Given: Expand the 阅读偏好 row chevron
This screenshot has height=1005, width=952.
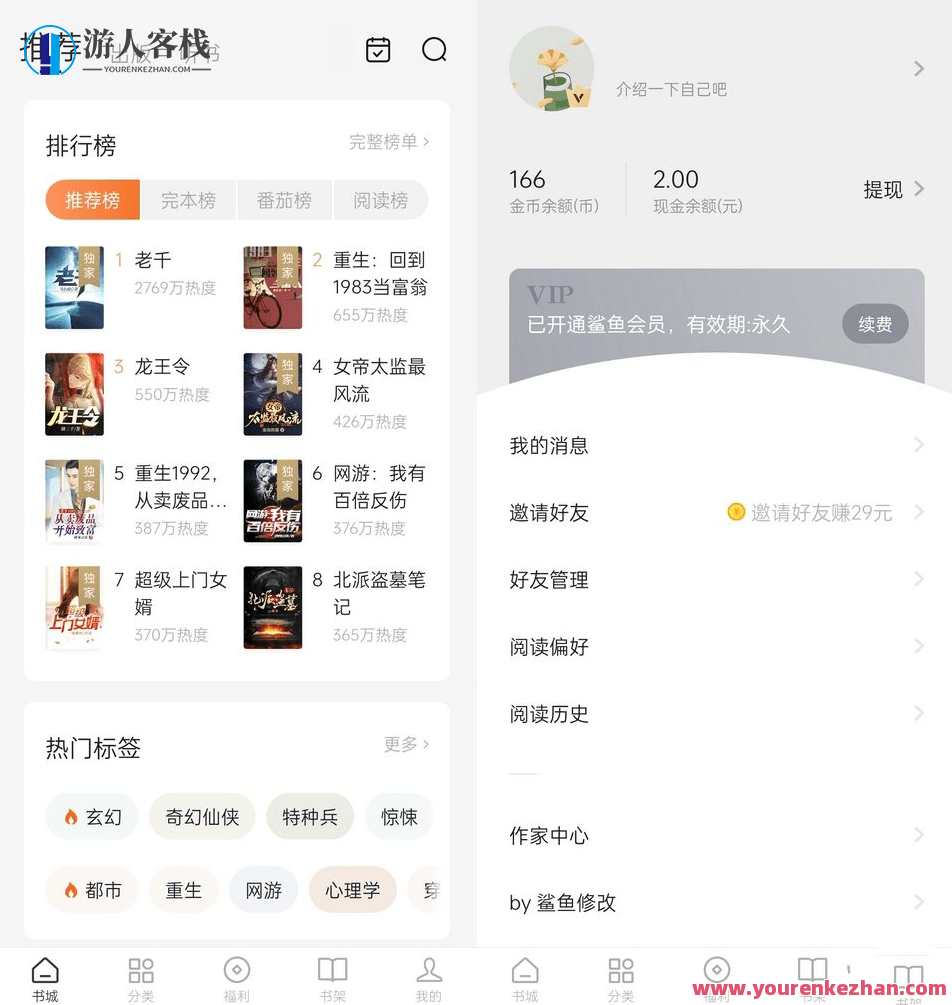Looking at the screenshot, I should point(919,646).
